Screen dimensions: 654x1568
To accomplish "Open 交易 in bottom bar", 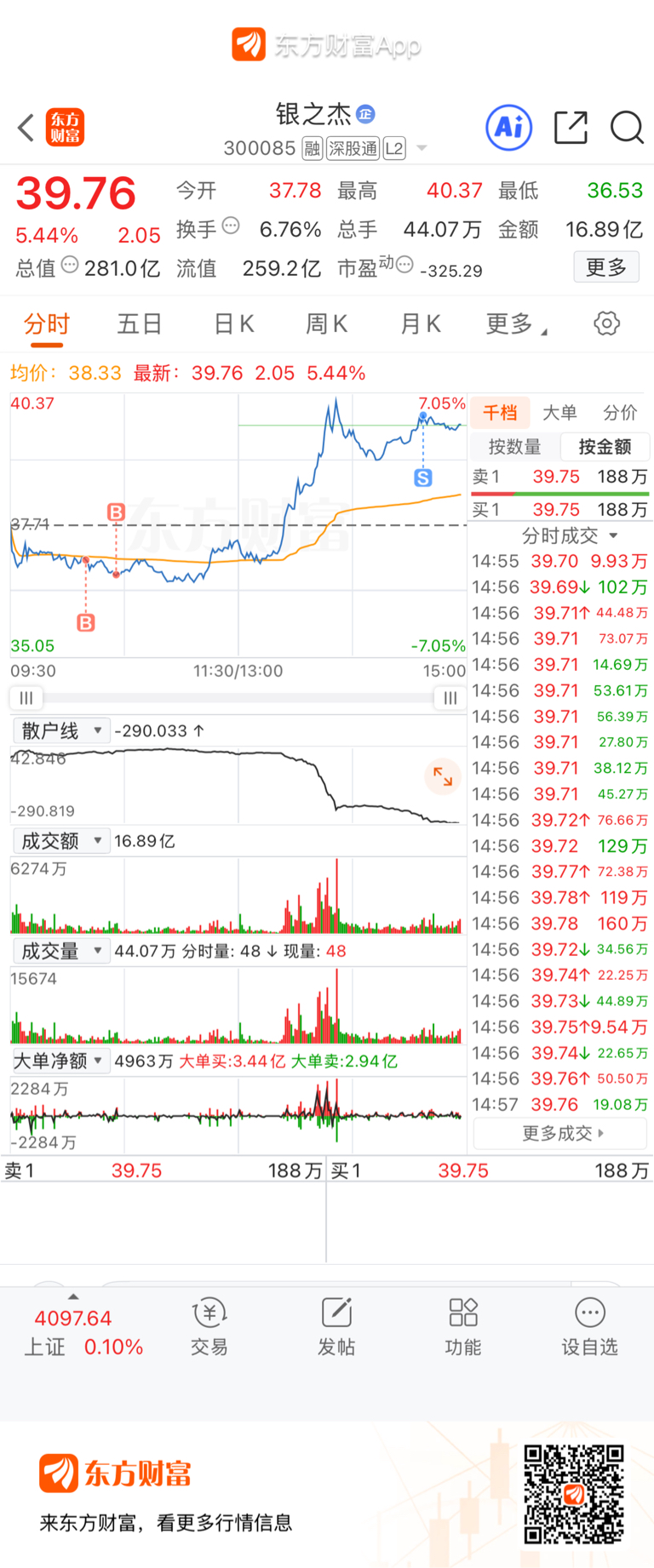I will [x=209, y=1326].
